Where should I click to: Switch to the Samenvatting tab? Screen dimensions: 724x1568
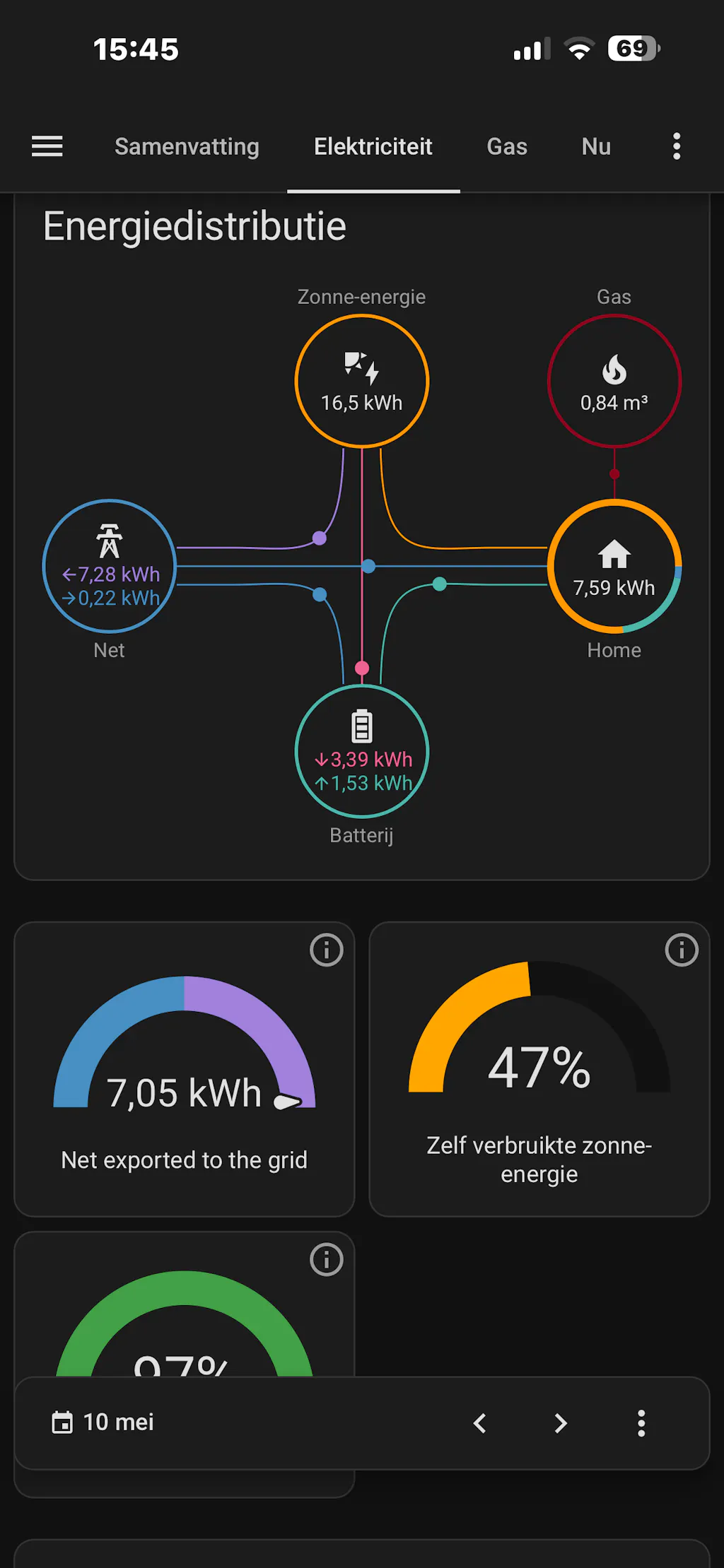187,146
